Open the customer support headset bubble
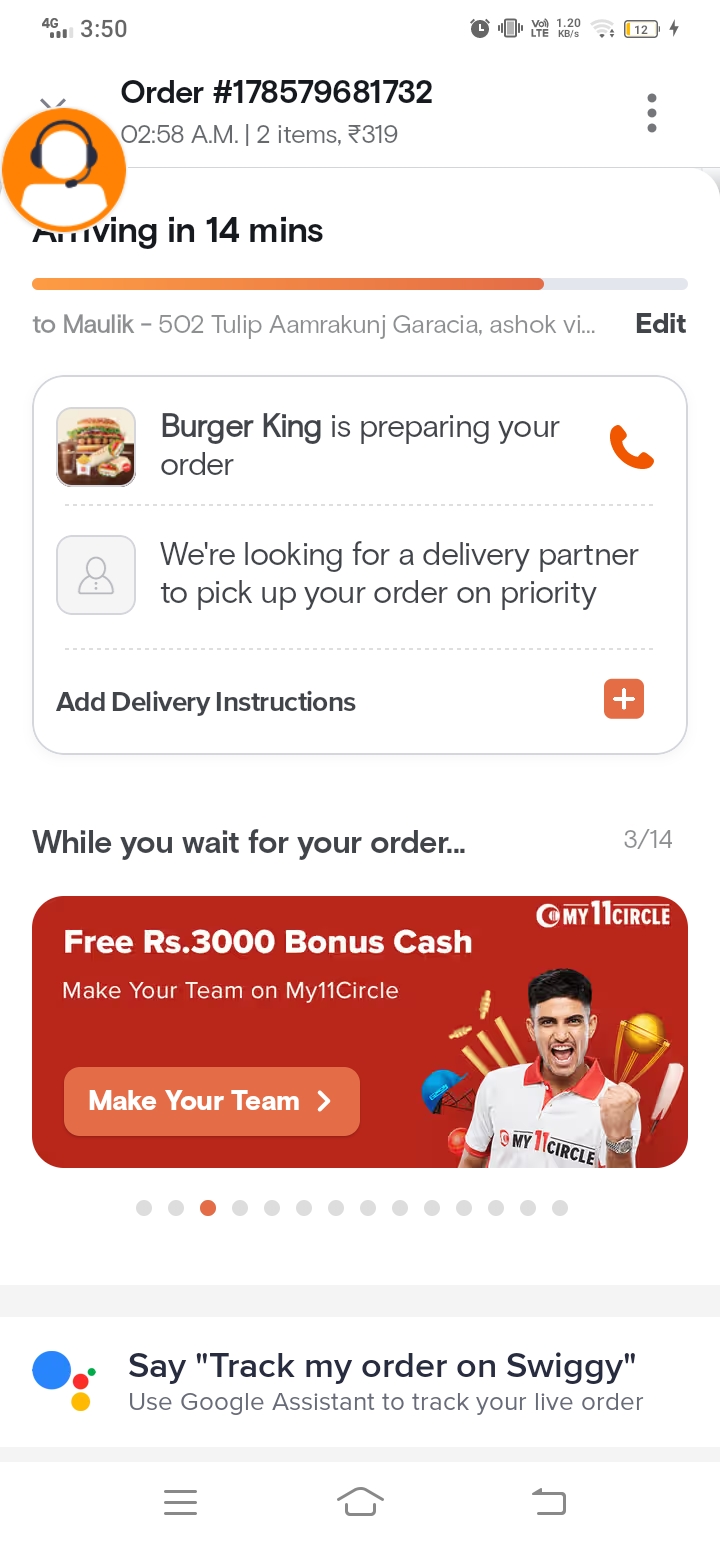Viewport: 720px width, 1544px height. tap(64, 168)
